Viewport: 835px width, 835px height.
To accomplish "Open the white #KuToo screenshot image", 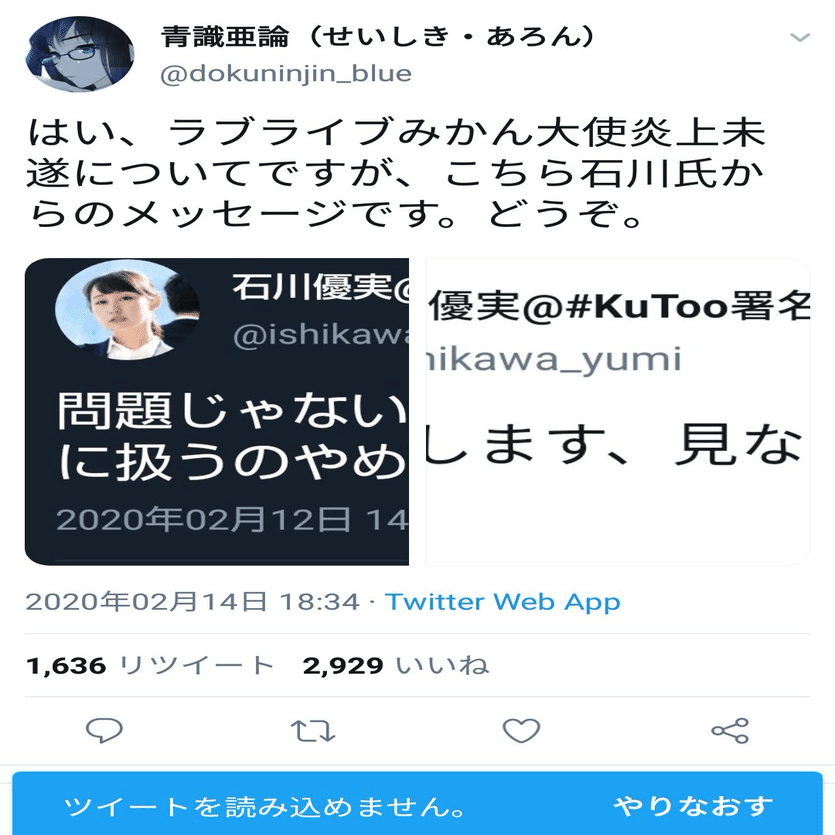I will (617, 411).
